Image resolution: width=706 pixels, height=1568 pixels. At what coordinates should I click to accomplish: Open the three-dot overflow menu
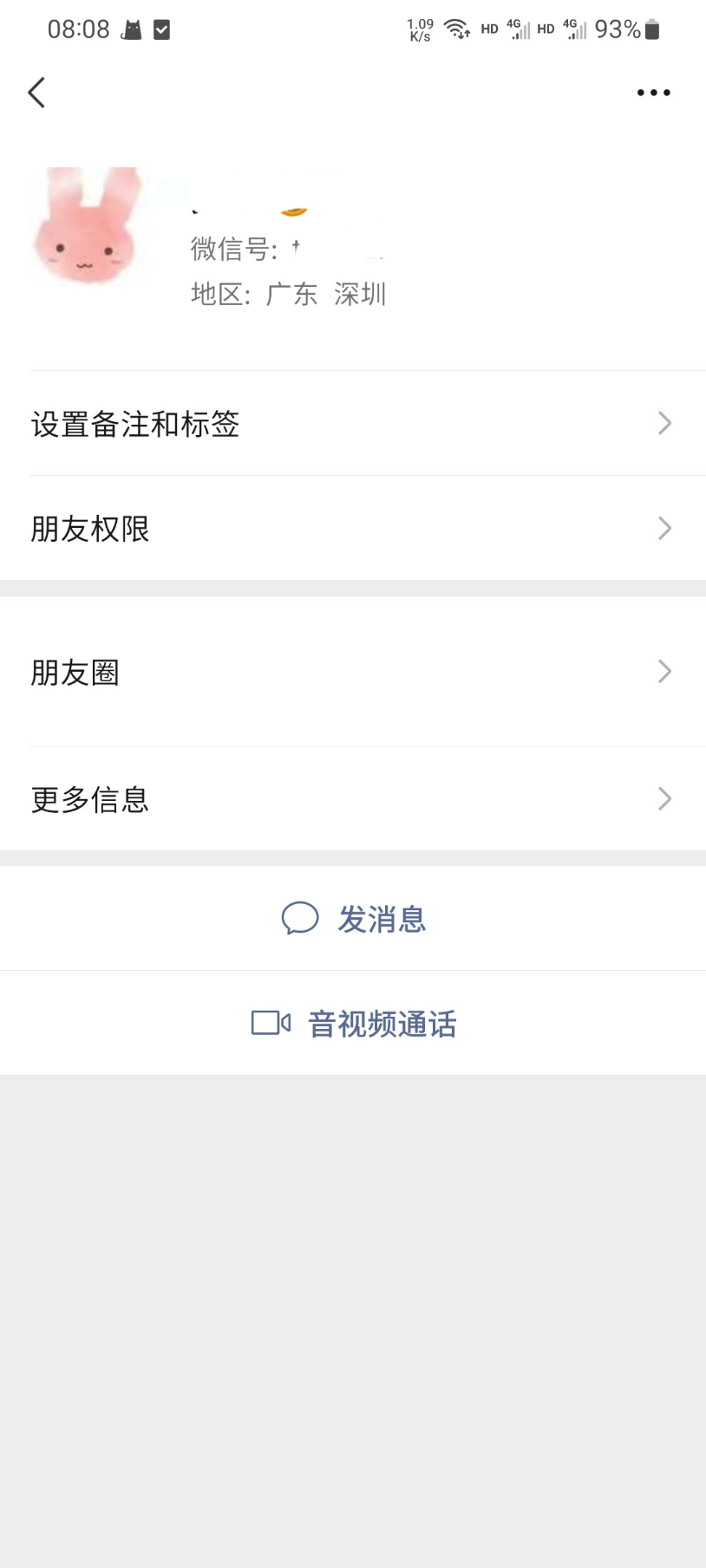(x=653, y=92)
